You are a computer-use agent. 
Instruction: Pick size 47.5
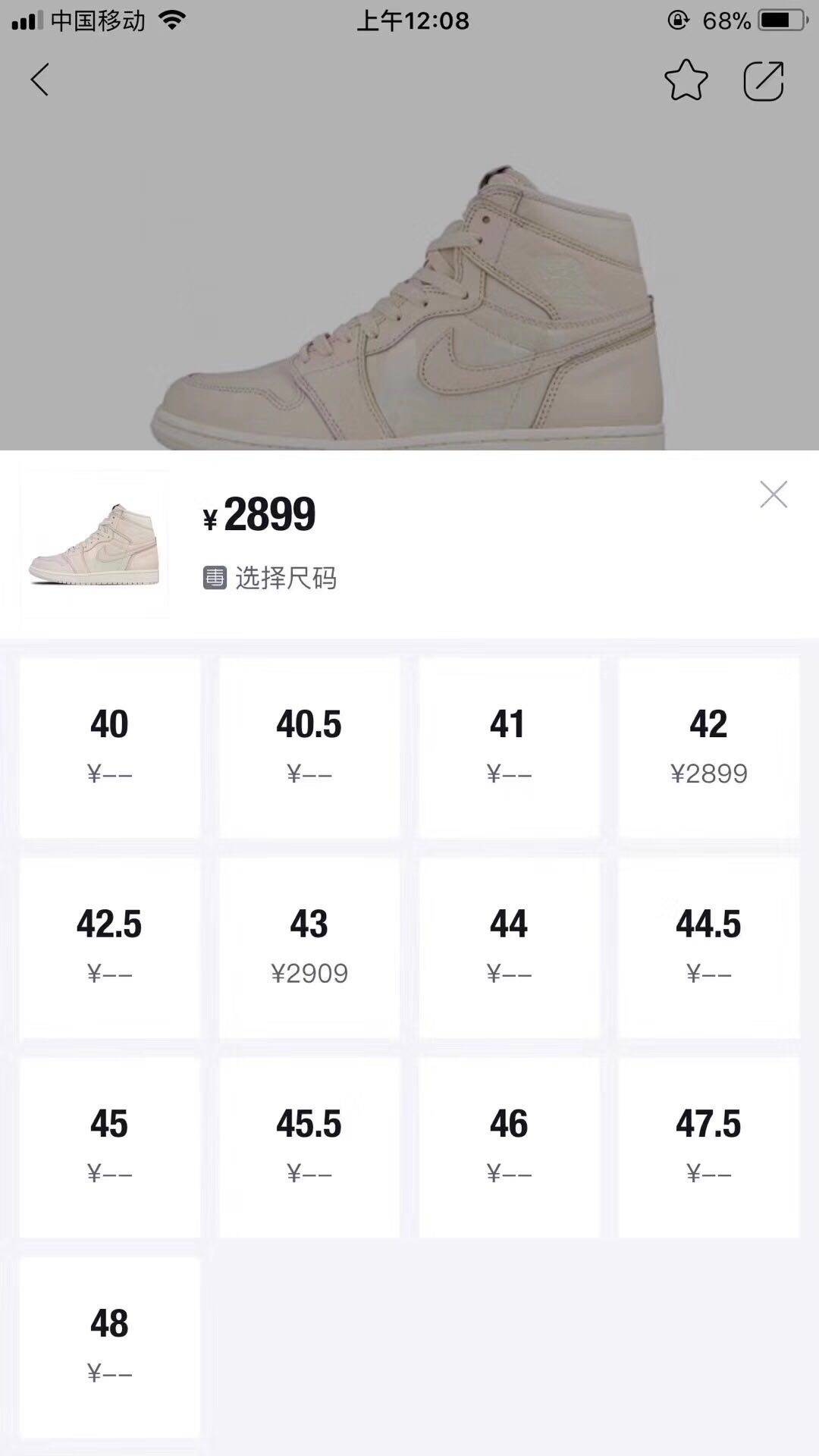click(708, 1147)
